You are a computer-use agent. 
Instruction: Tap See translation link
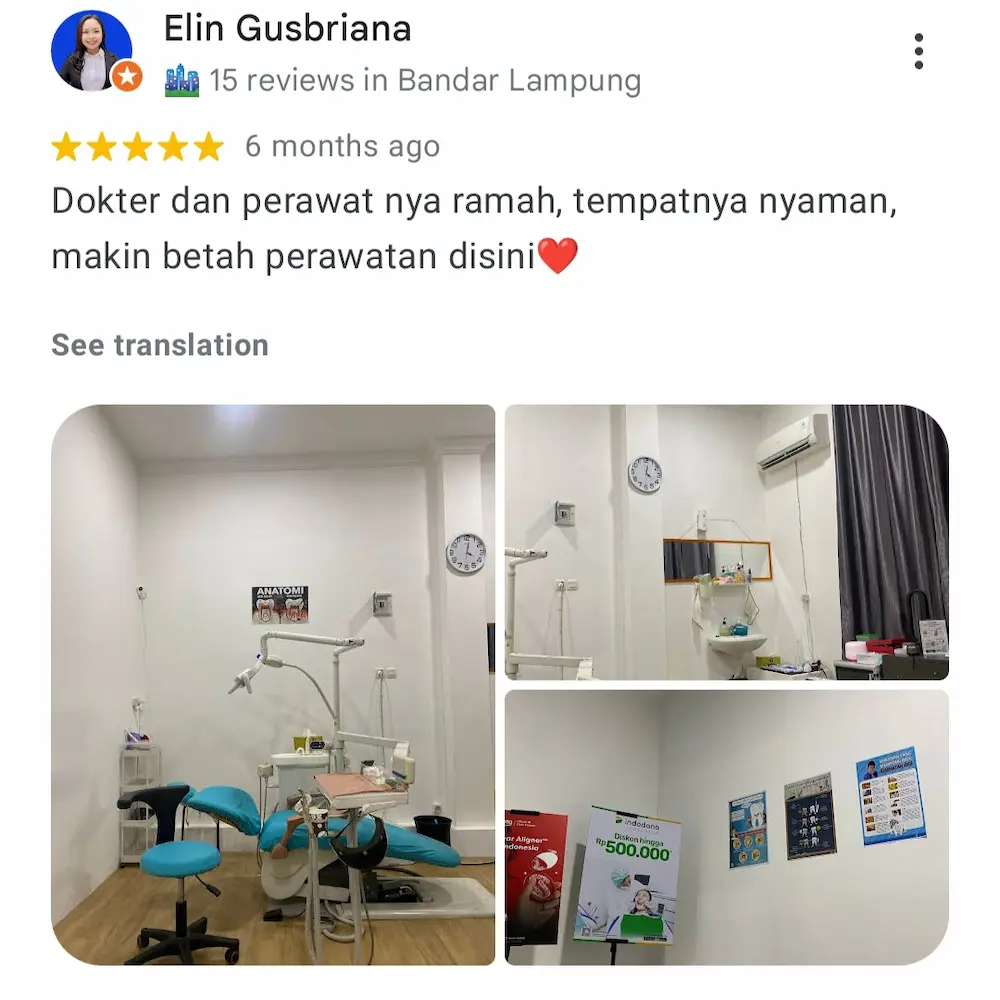point(160,345)
